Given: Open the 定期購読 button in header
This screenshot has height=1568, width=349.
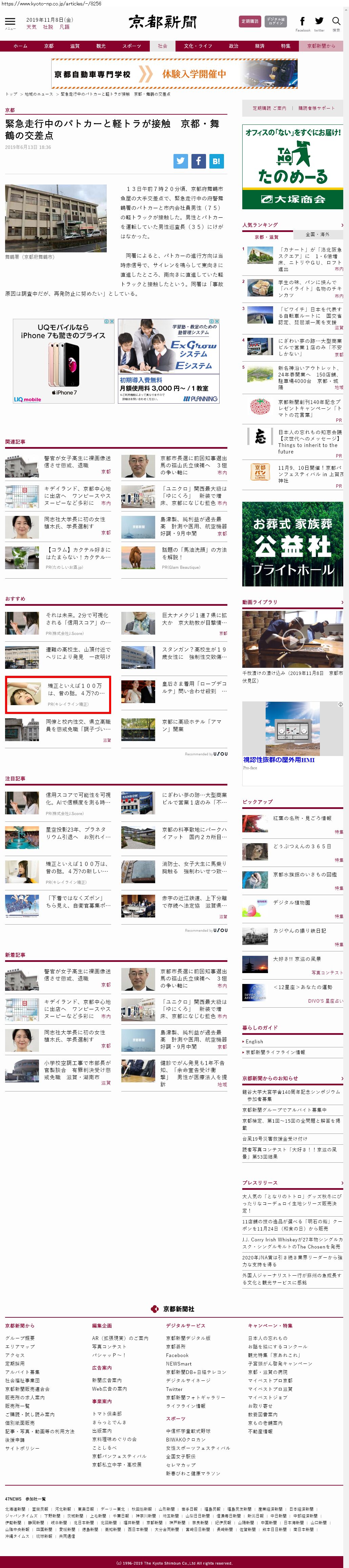Looking at the screenshot, I should click(249, 21).
